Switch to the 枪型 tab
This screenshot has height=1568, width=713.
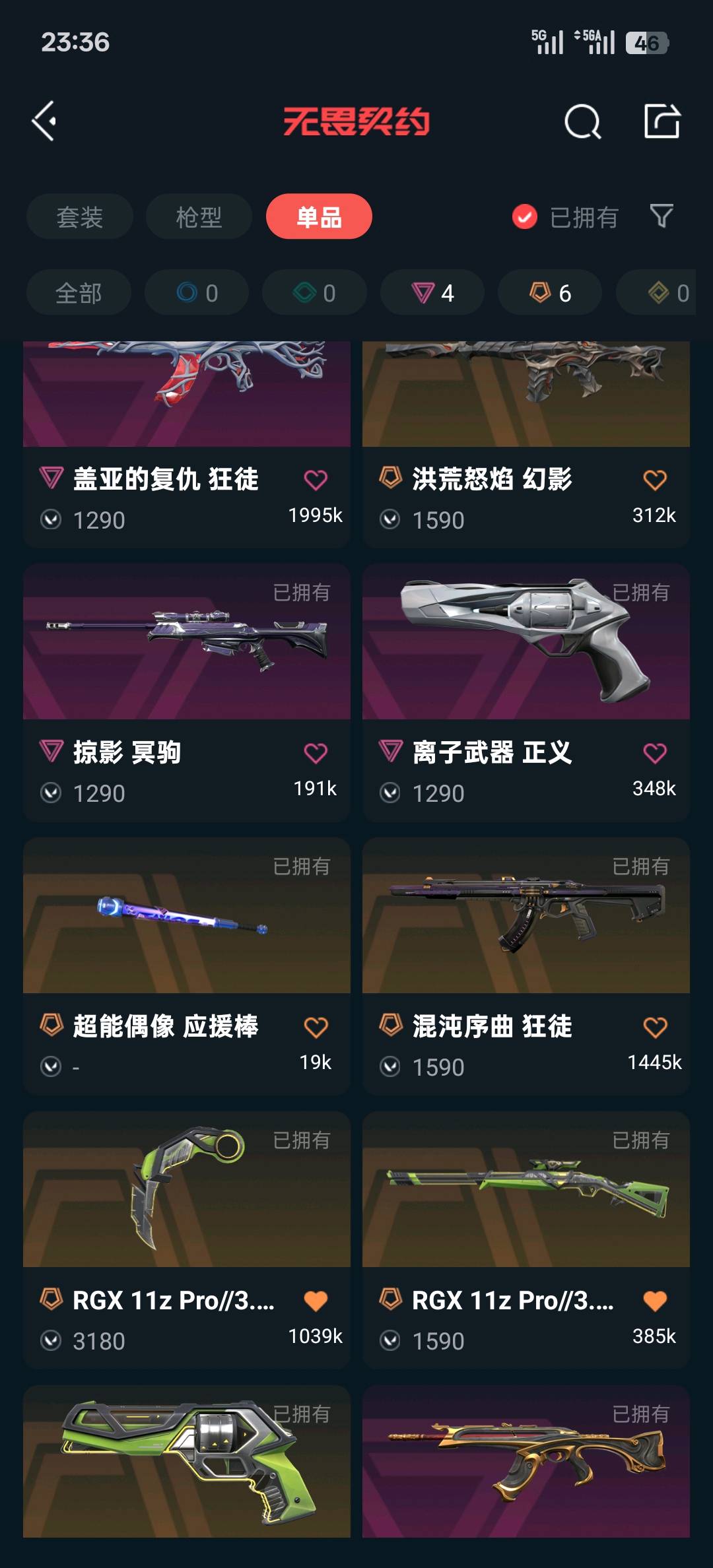(199, 216)
